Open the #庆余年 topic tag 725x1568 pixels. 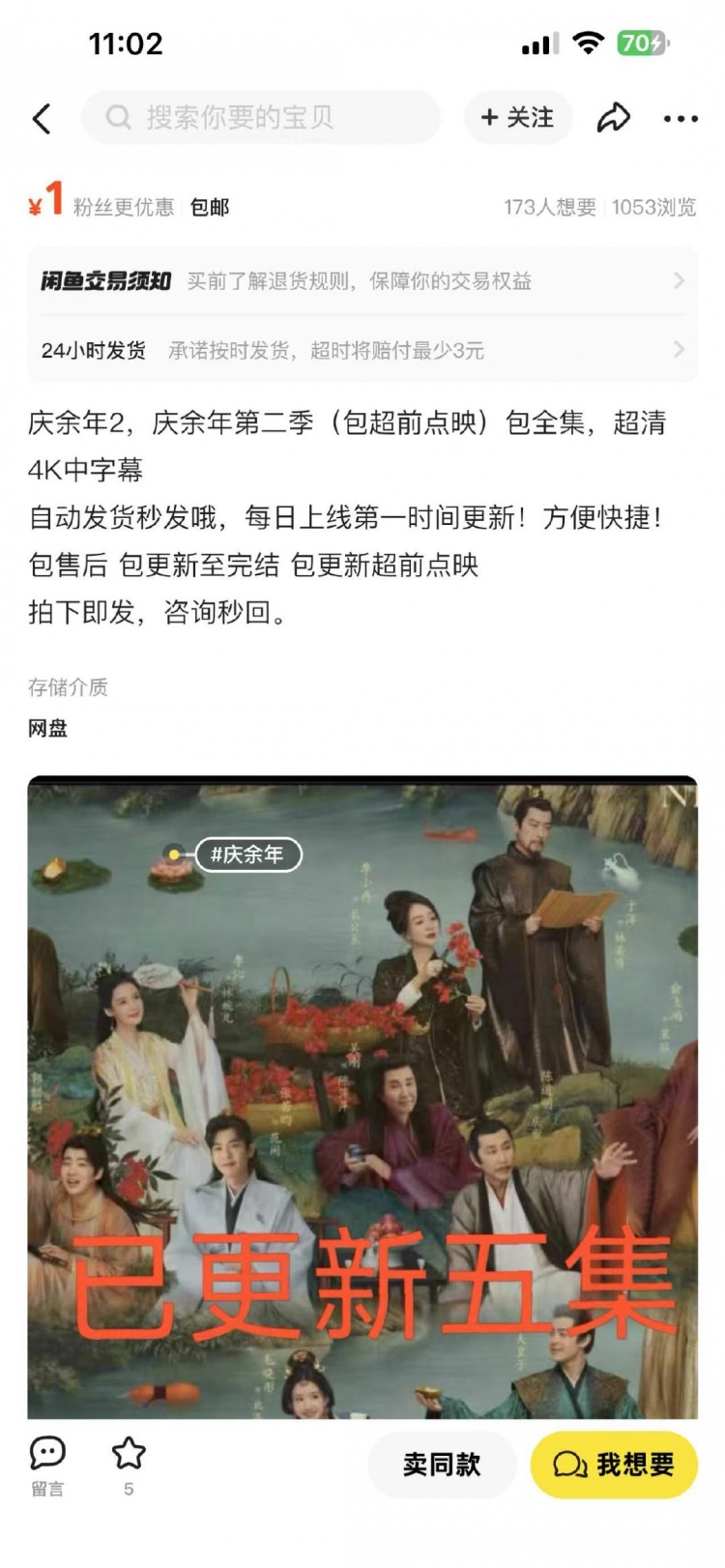(x=247, y=855)
